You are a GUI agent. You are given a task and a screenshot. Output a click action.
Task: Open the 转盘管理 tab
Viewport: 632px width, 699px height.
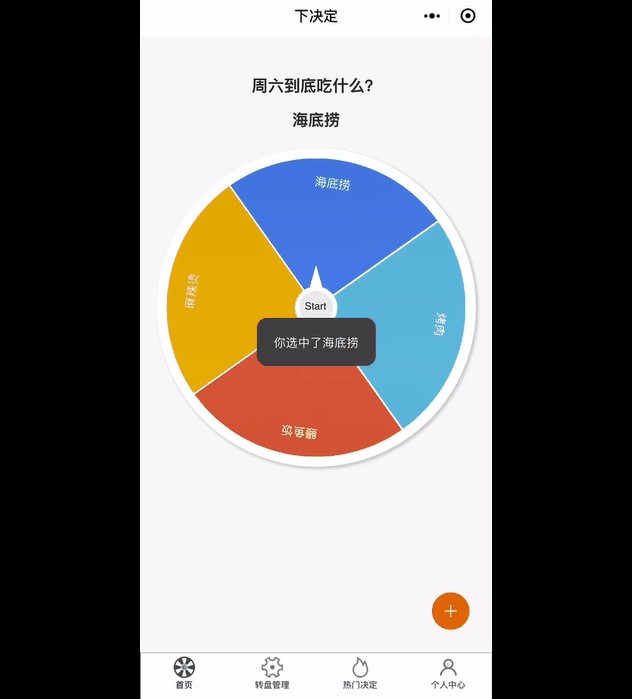272,674
